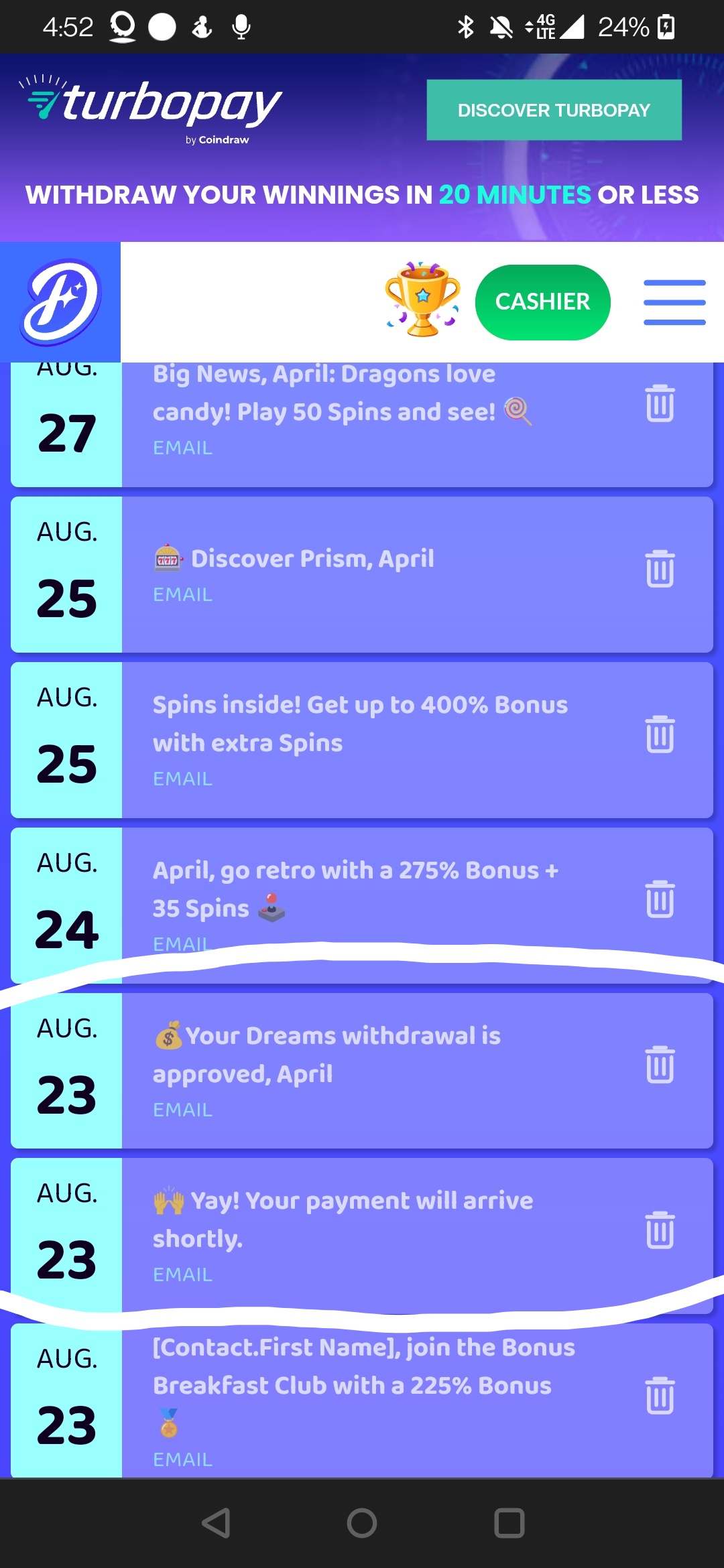Image resolution: width=724 pixels, height=1568 pixels.
Task: Delete the Bonus Breakfast Club message
Action: tap(660, 1396)
